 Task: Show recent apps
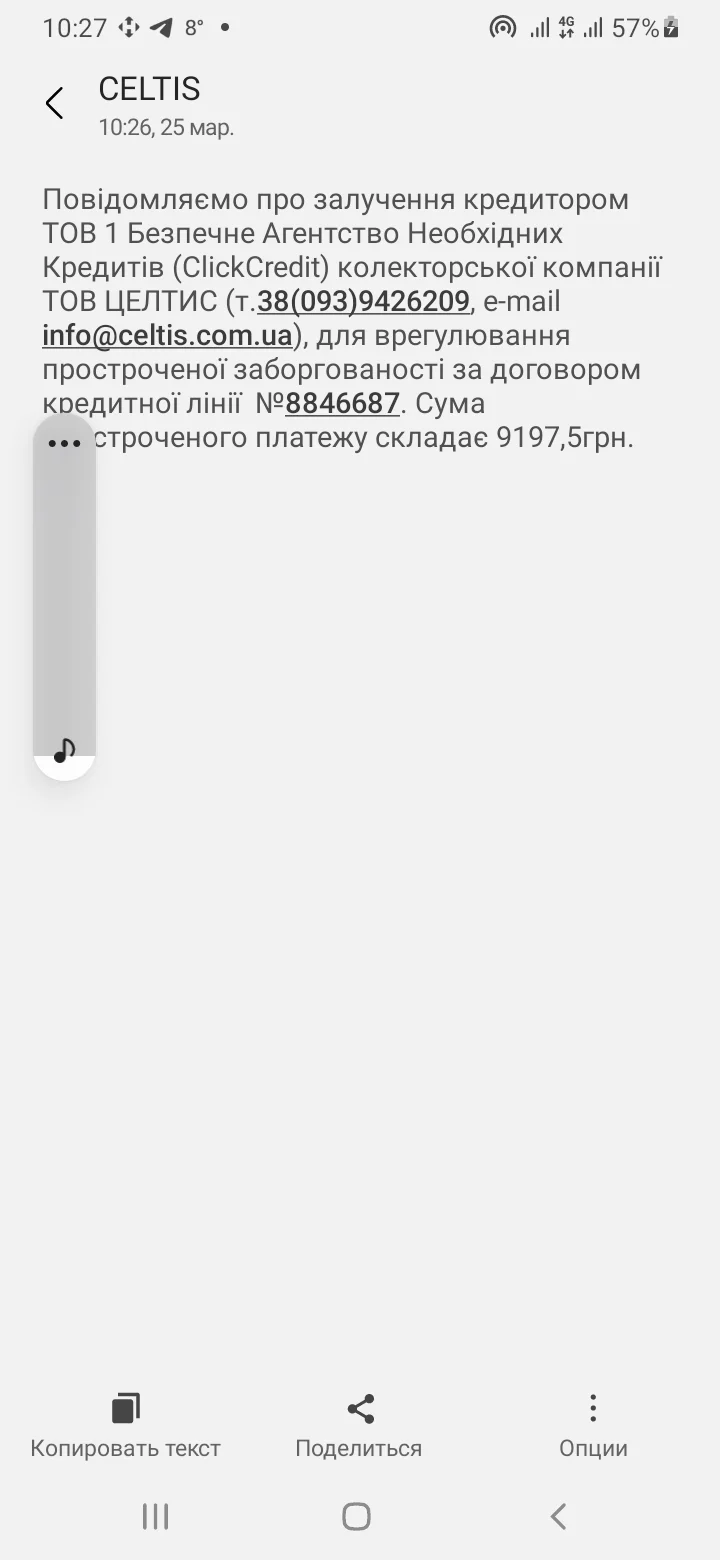click(x=155, y=1516)
